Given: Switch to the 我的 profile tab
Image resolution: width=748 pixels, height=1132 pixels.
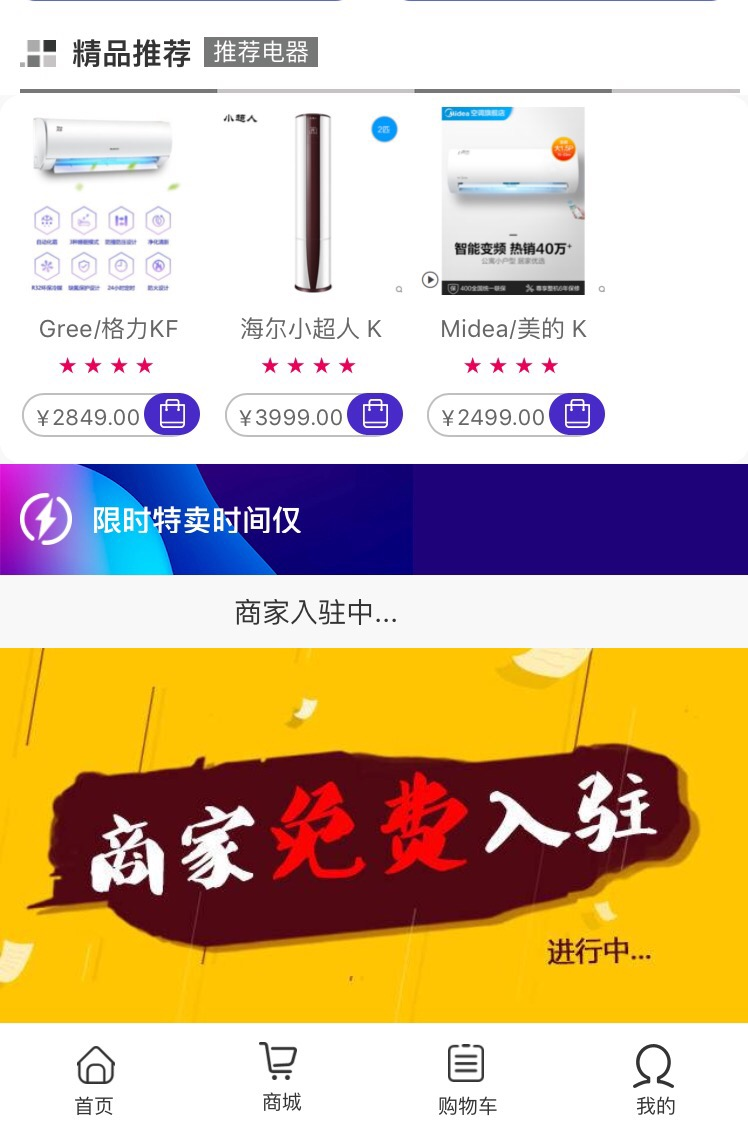Looking at the screenshot, I should point(655,1080).
